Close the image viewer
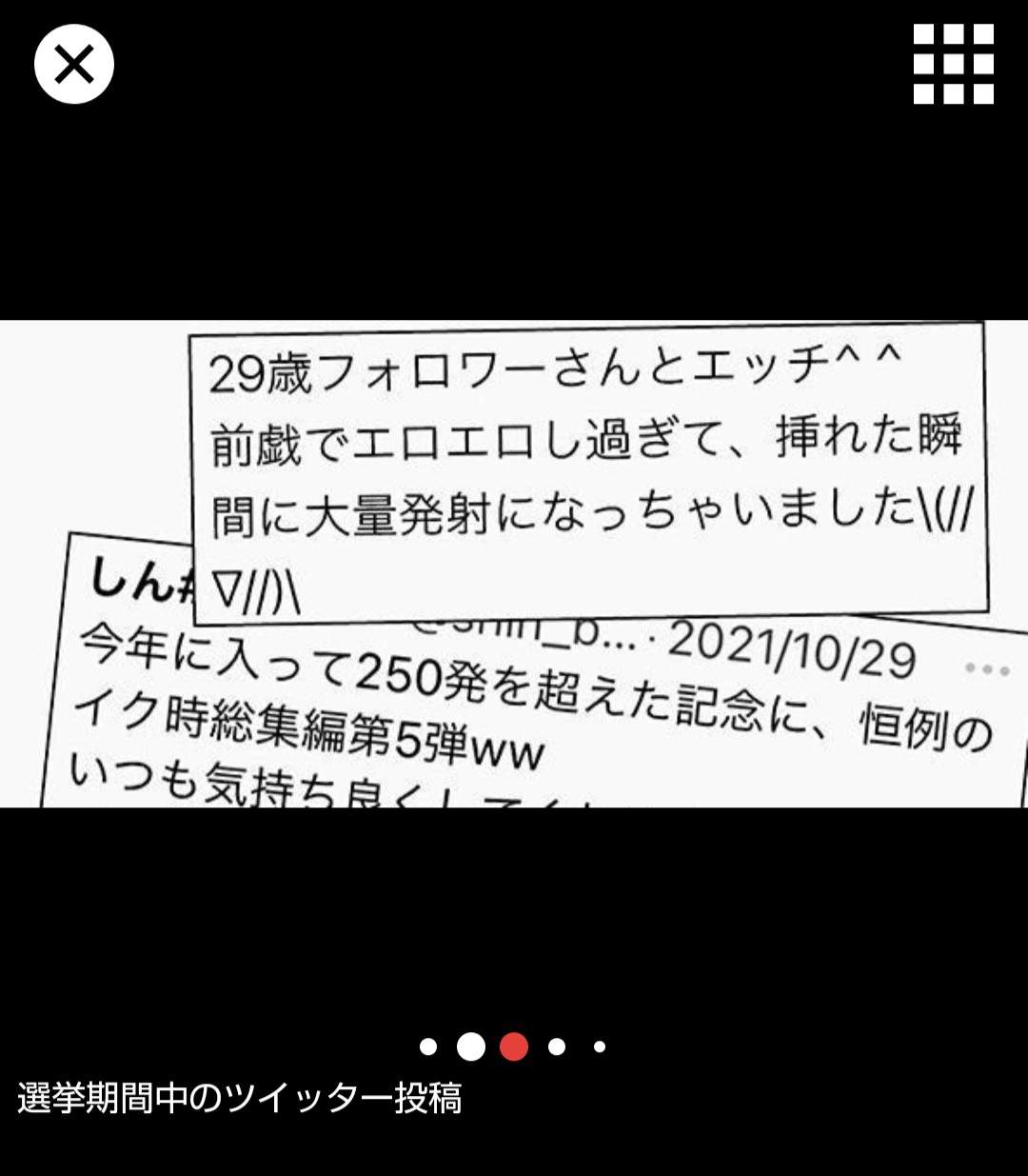 (x=74, y=65)
